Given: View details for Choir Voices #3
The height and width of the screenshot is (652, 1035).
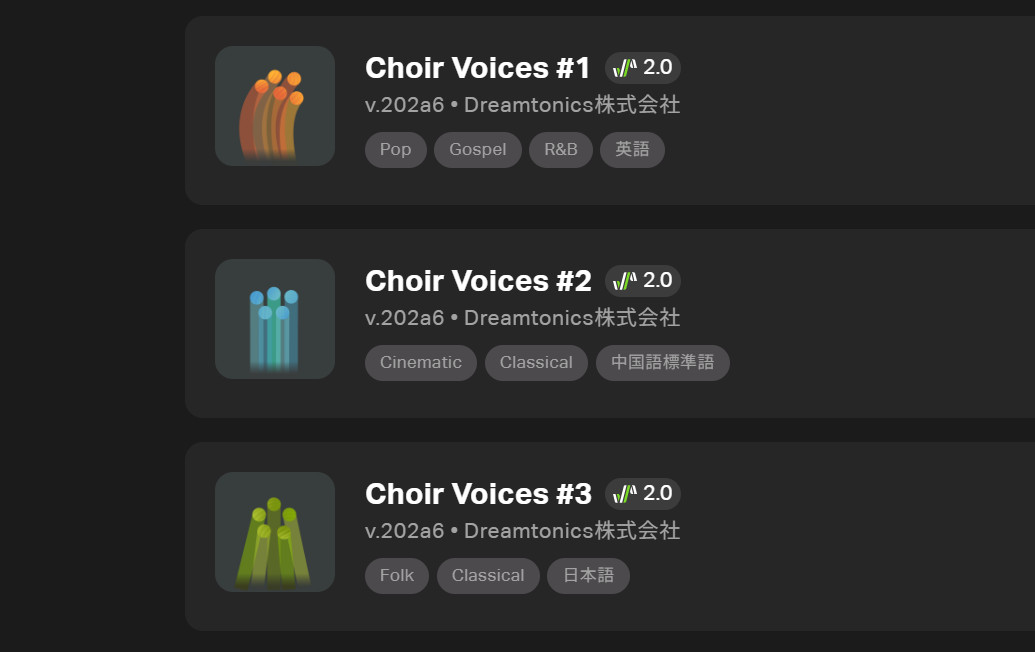Looking at the screenshot, I should click(477, 494).
